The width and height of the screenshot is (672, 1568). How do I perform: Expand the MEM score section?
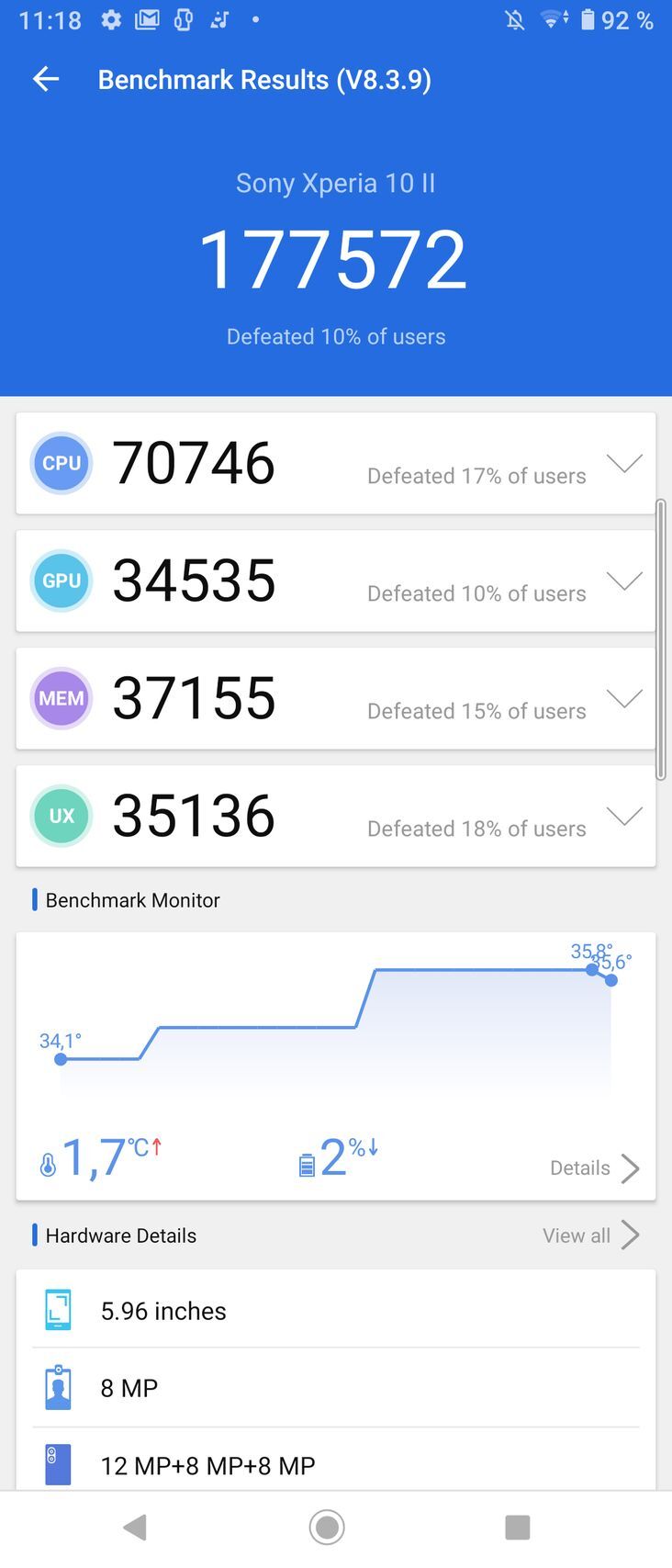tap(624, 698)
